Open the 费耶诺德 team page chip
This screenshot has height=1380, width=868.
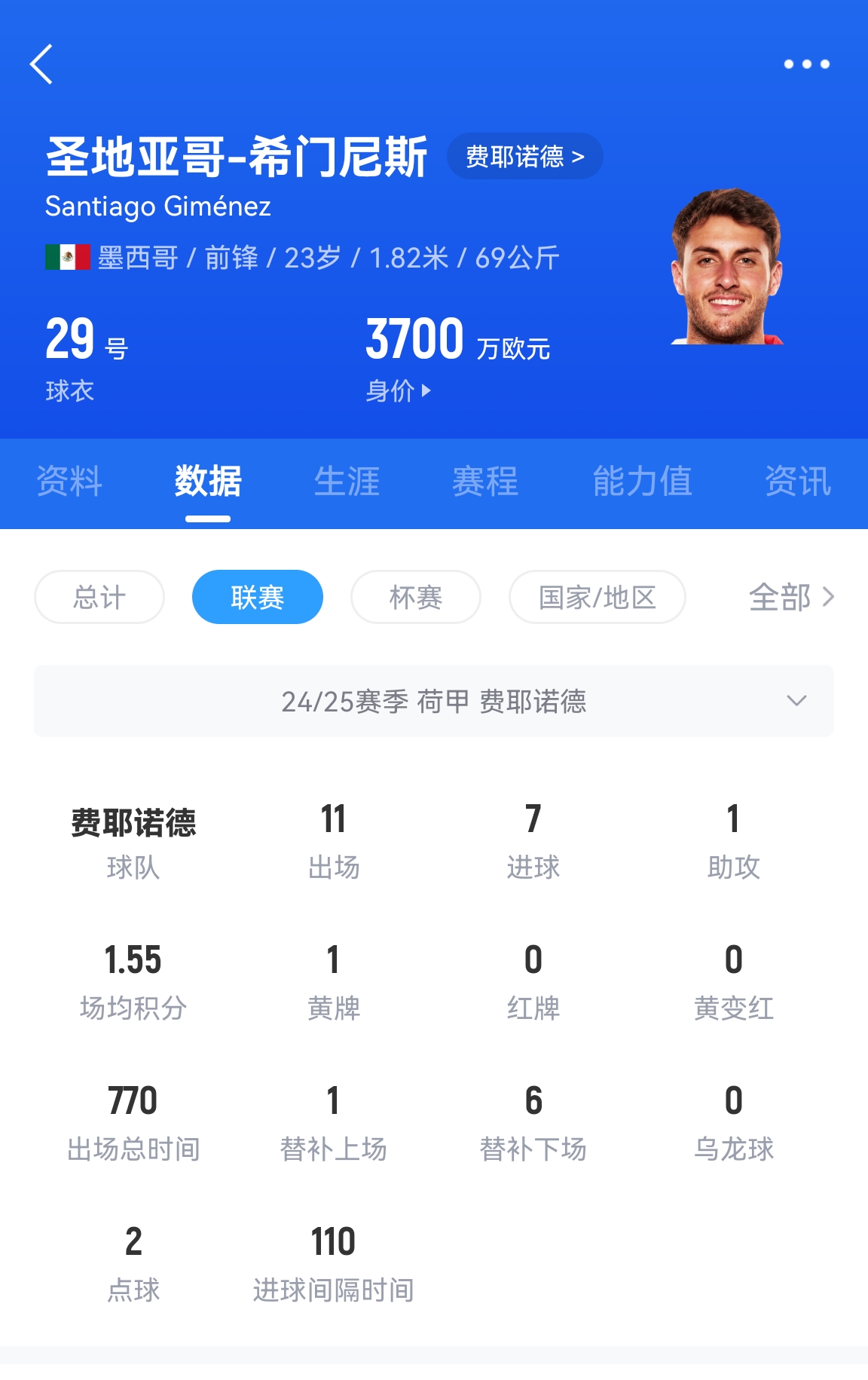[x=524, y=157]
